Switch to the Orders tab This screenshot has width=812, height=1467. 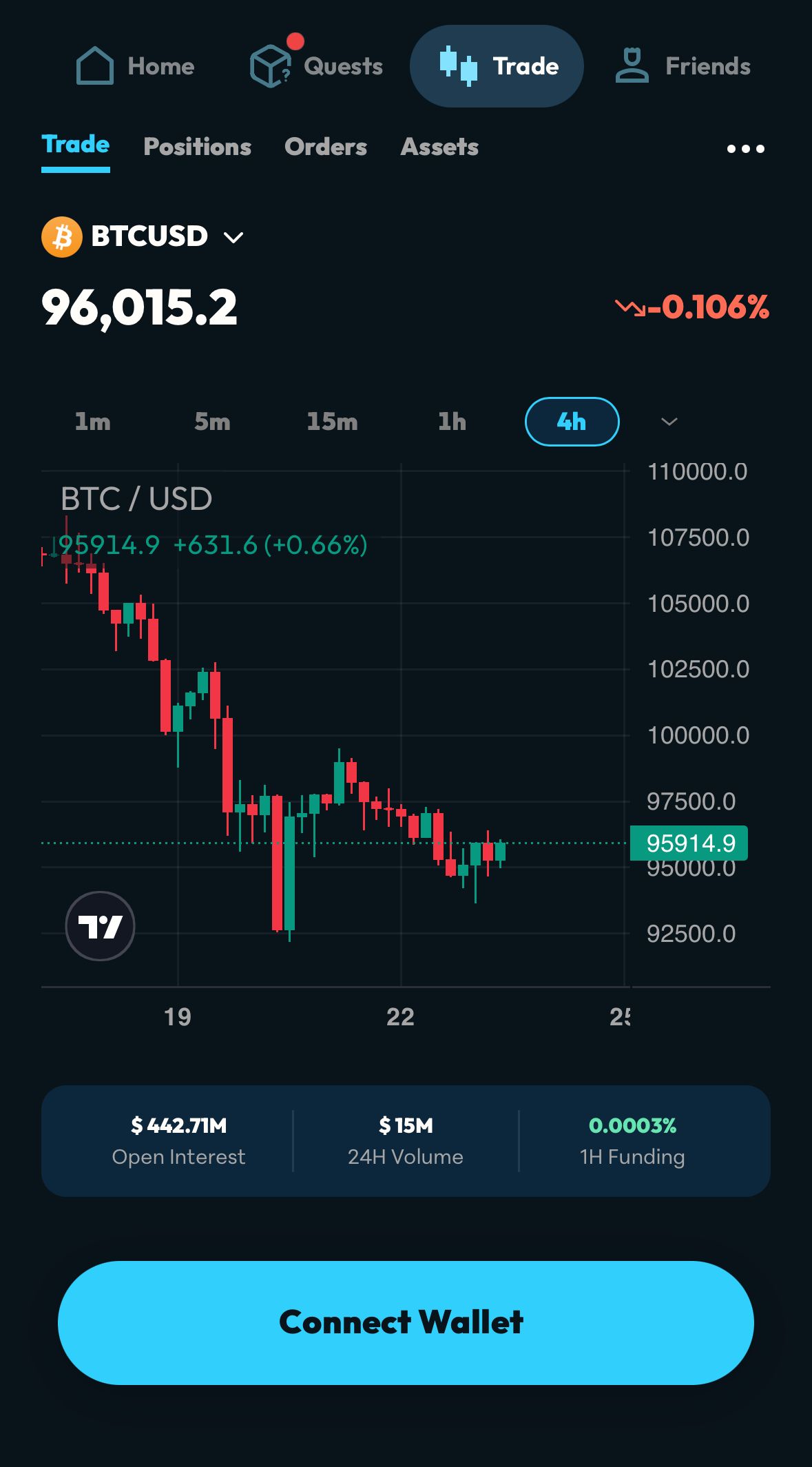(326, 147)
